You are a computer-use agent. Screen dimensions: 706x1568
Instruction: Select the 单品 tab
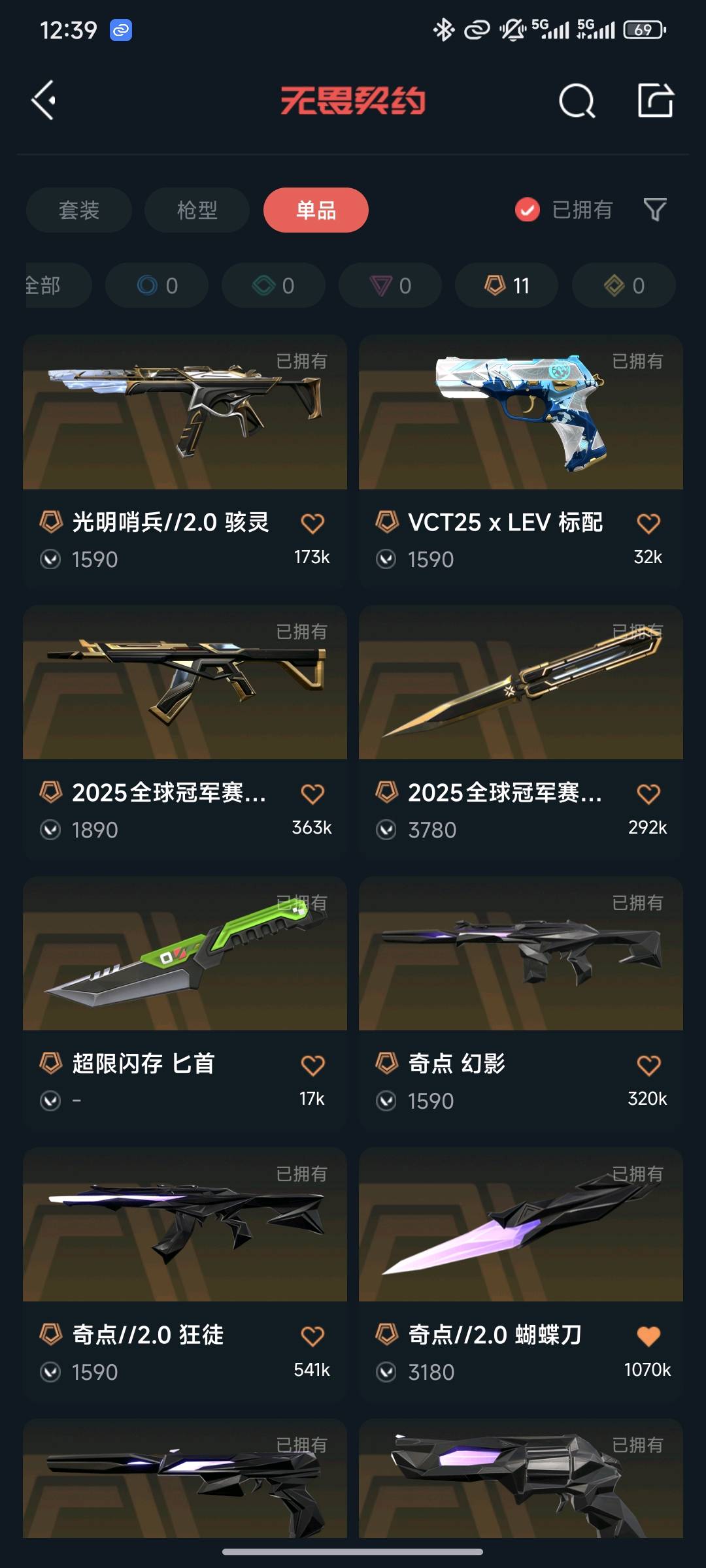click(316, 210)
